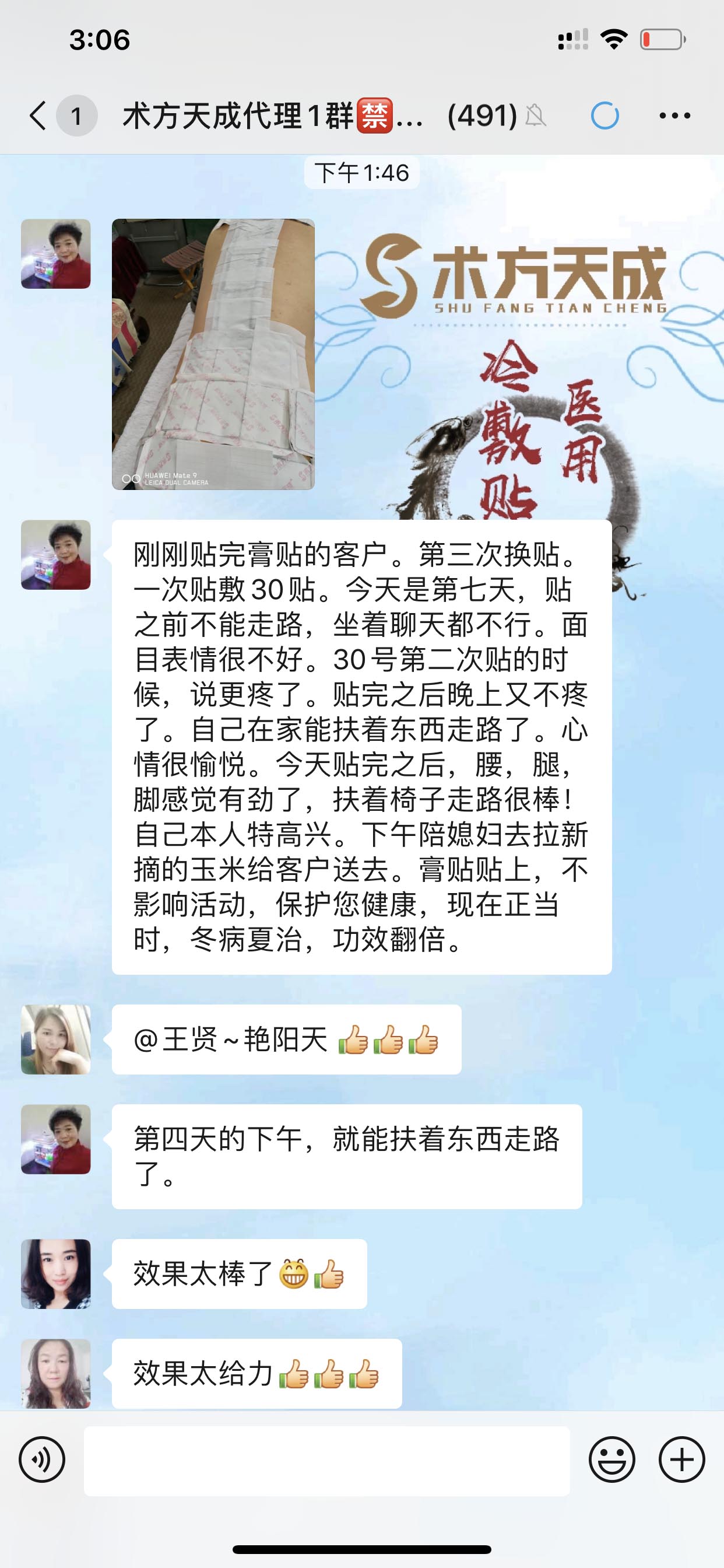Tap the circle icon in the header
The image size is (724, 1568).
point(604,115)
